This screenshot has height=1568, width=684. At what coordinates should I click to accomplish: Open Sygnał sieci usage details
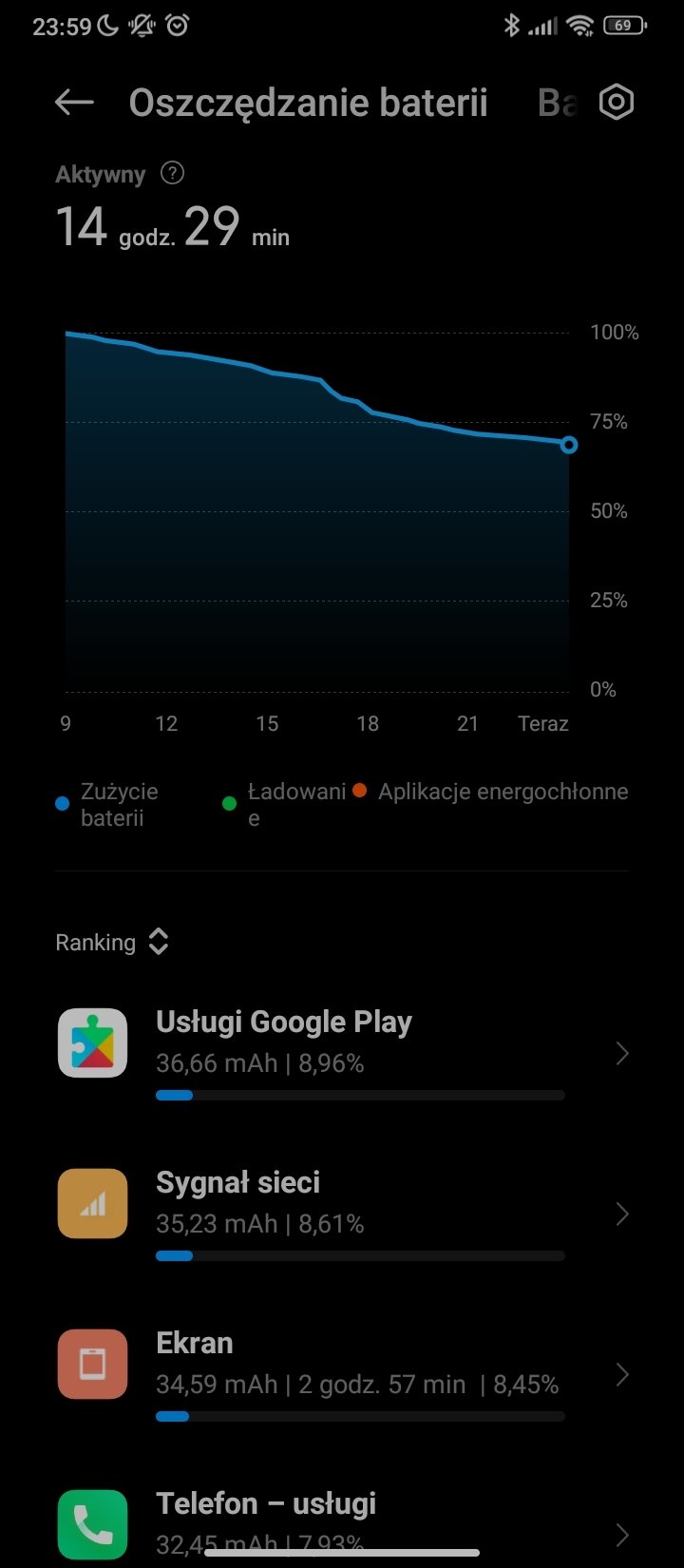(x=342, y=1214)
